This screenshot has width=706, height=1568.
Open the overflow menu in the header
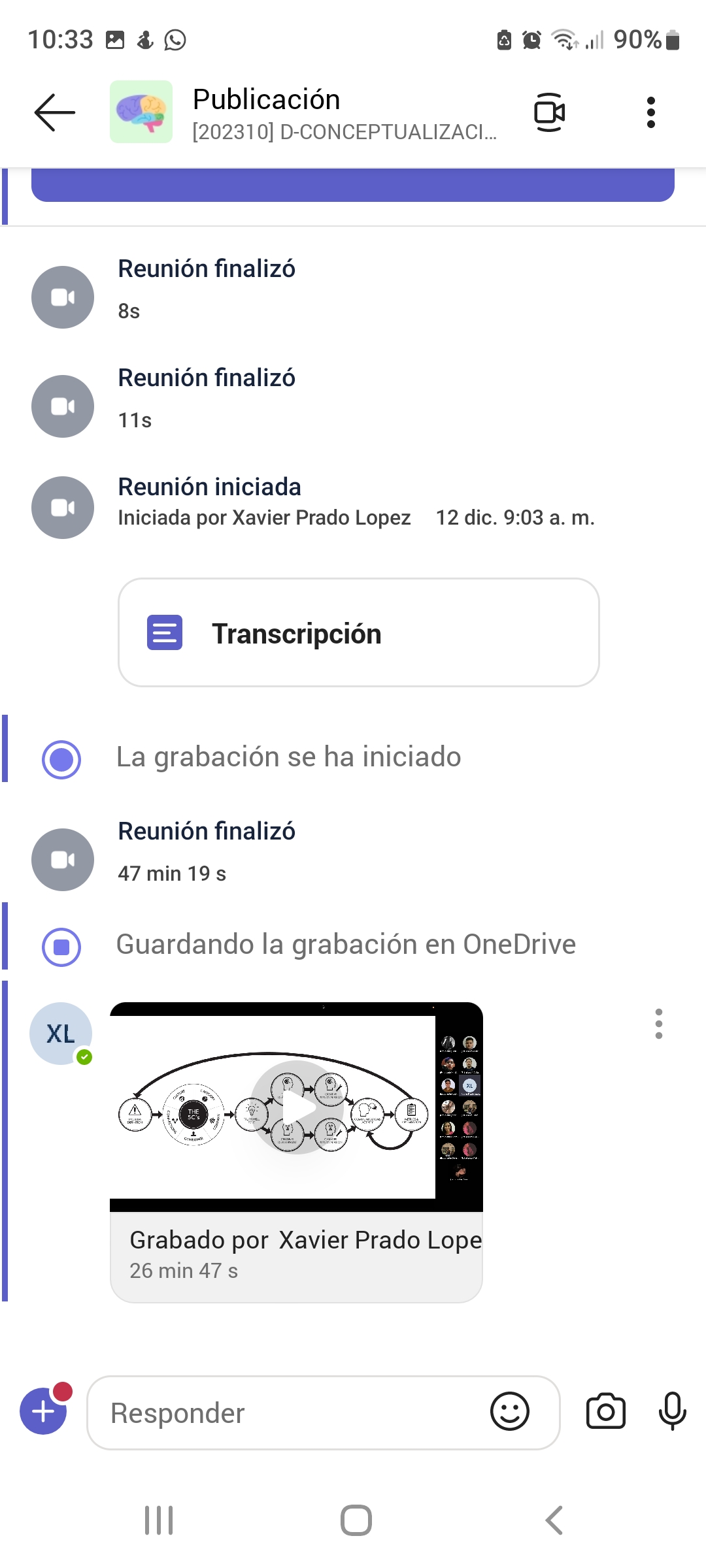point(650,112)
